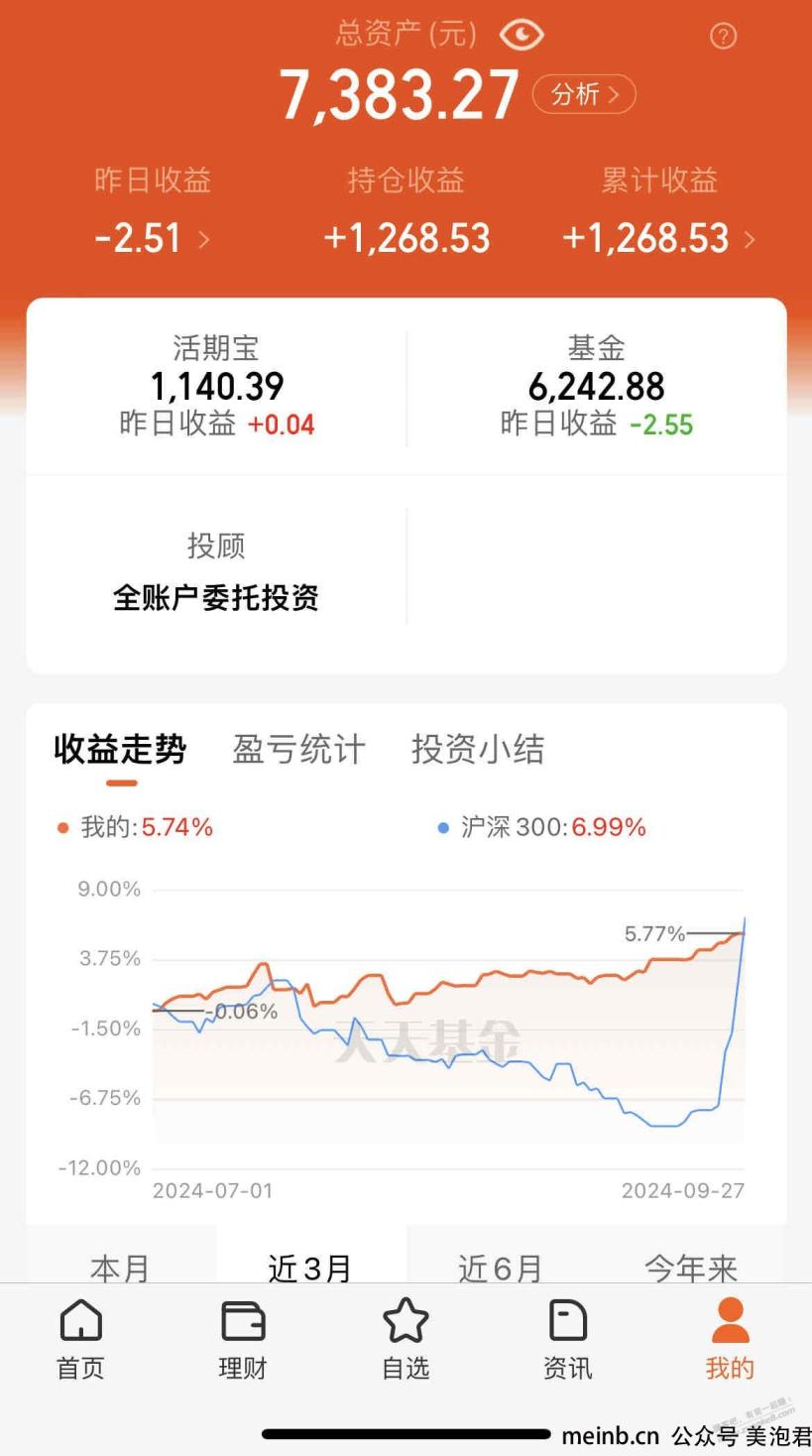Tap the 分析 button beside total assets
Image resolution: width=812 pixels, height=1456 pixels.
584,94
